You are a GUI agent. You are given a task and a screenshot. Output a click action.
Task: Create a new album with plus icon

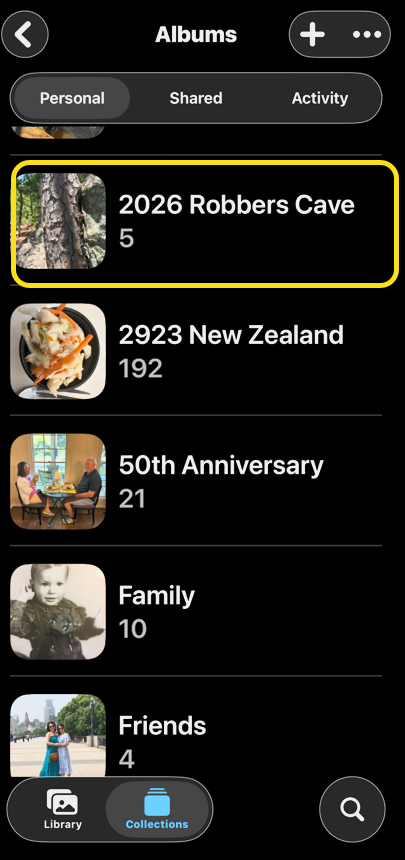coord(312,35)
